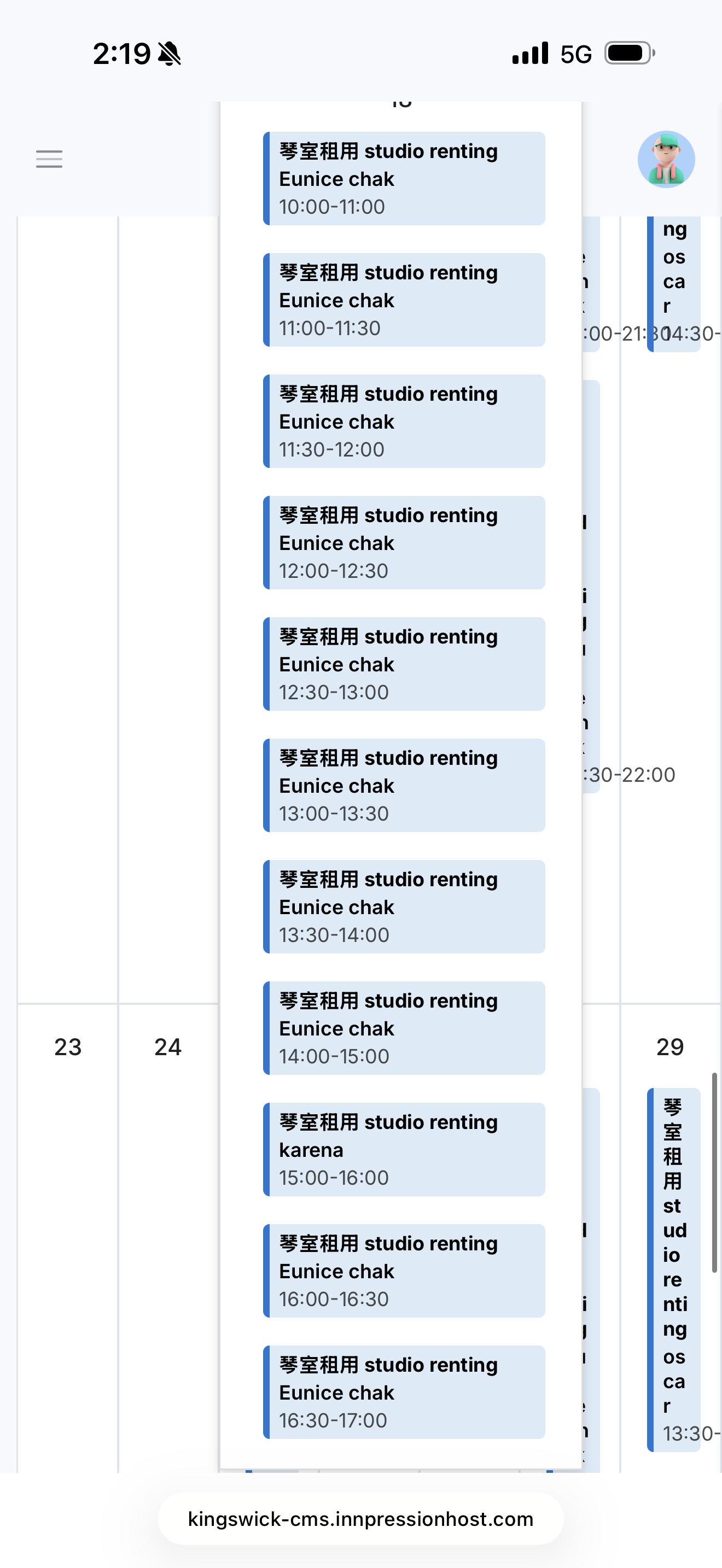View Eunice chak's 14:00-15:00 booking
This screenshot has width=722, height=1568.
[x=404, y=1028]
